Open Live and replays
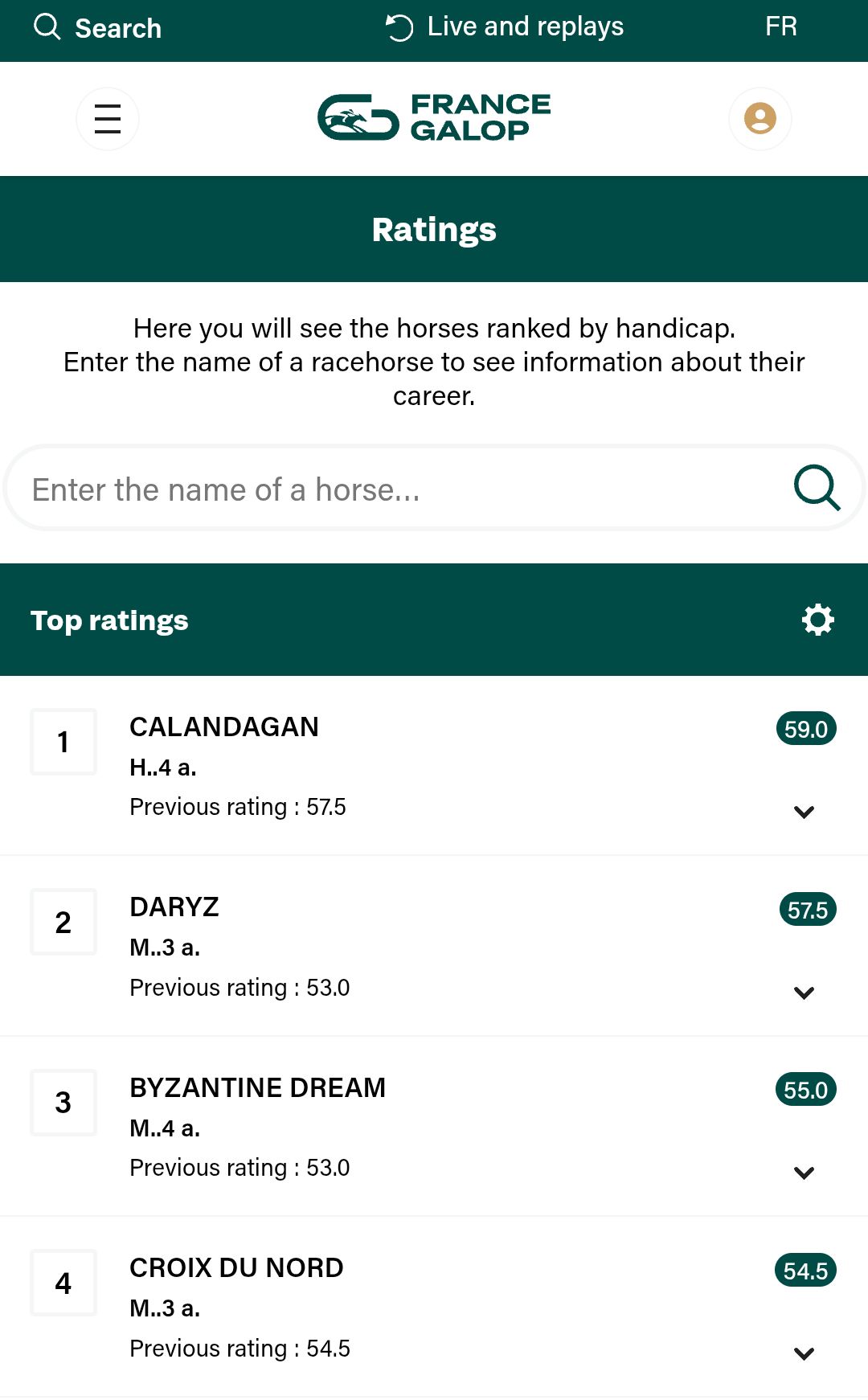The height and width of the screenshot is (1400, 868). pos(505,27)
